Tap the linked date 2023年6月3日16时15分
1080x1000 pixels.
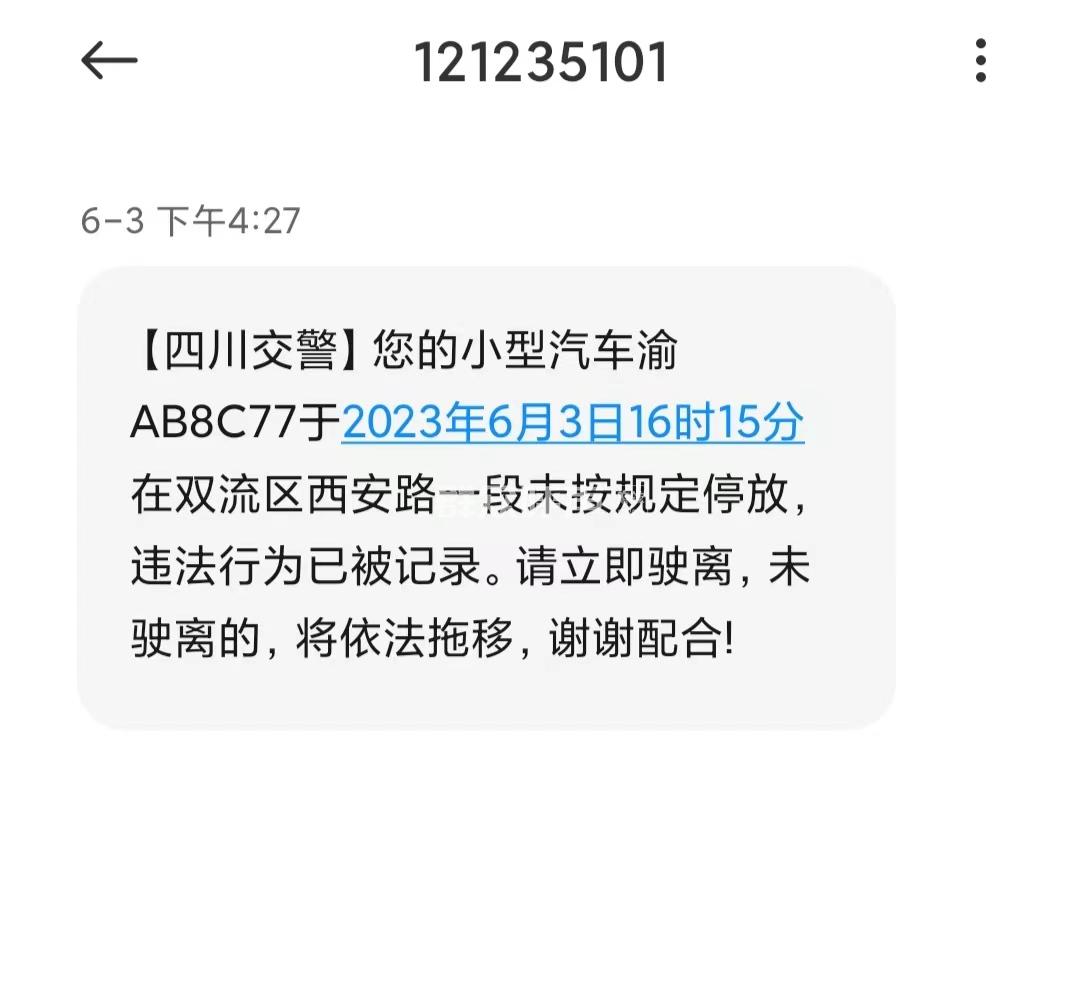[x=573, y=424]
